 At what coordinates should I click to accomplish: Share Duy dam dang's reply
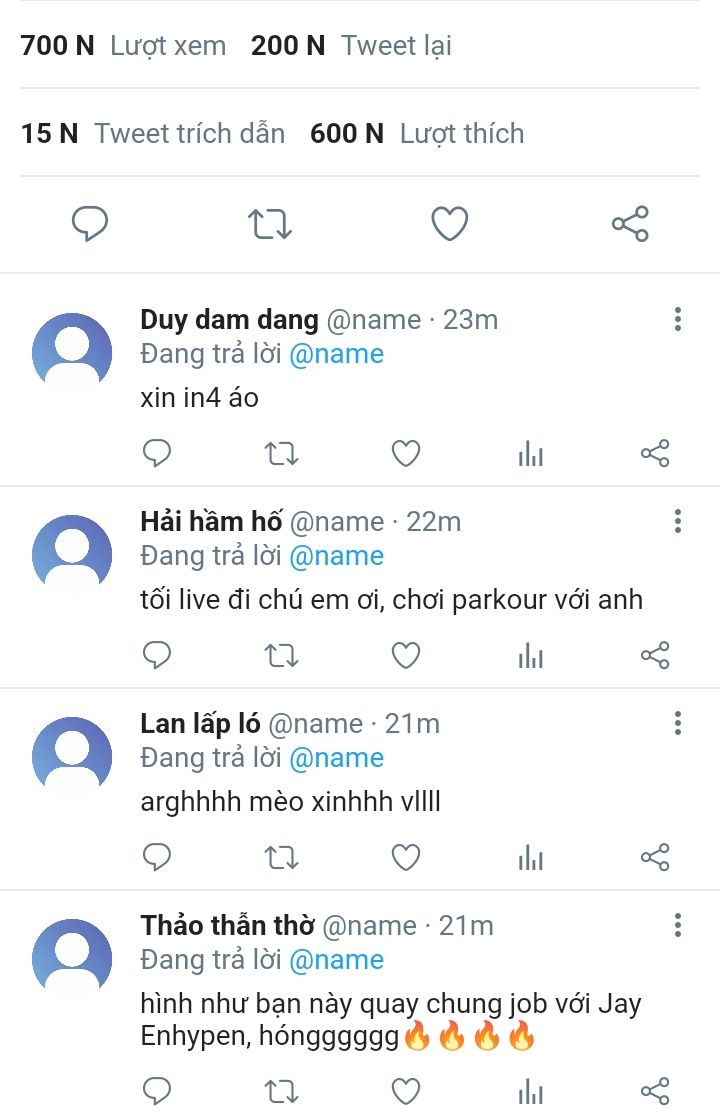click(x=655, y=453)
